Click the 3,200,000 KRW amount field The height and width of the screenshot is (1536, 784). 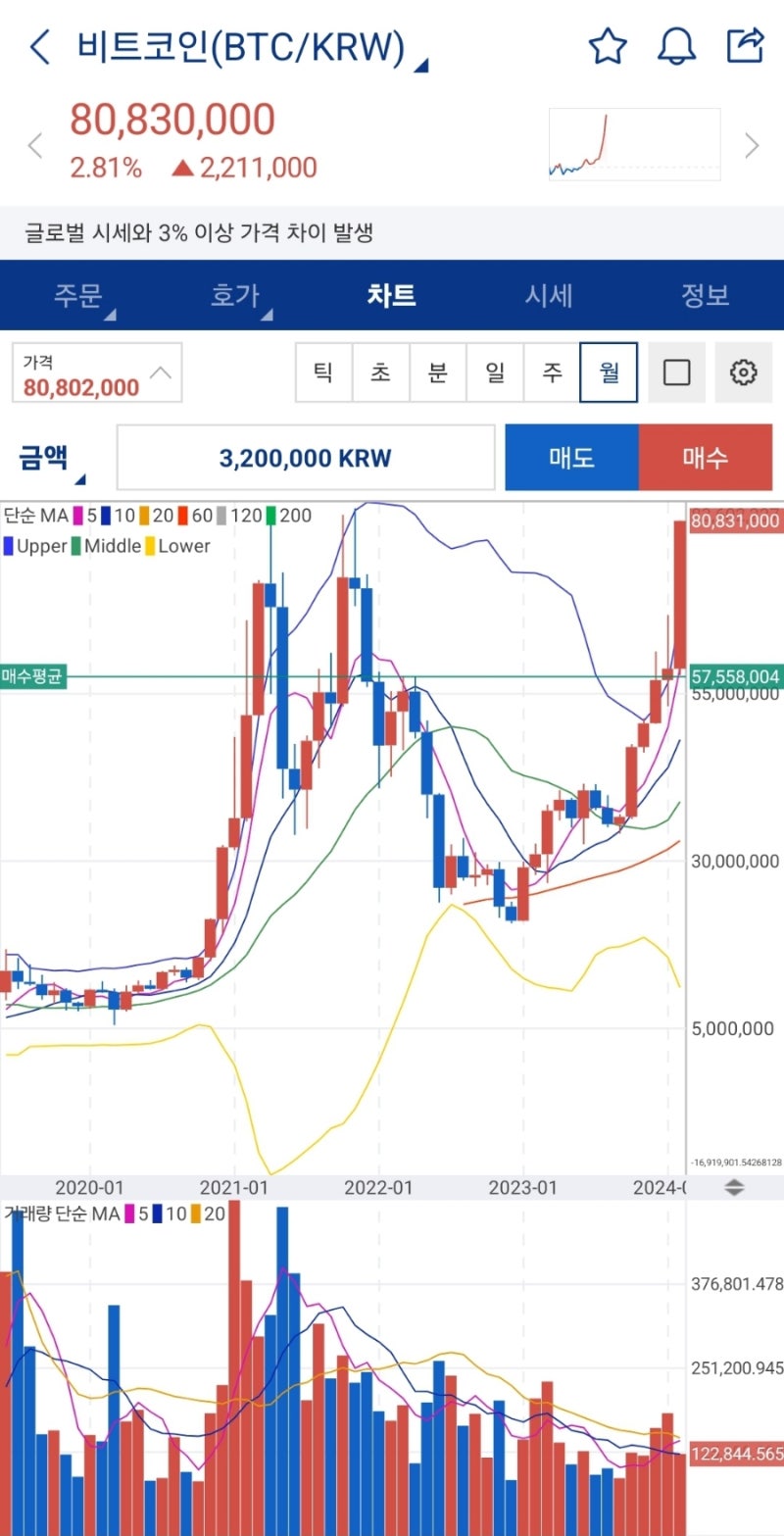click(x=306, y=457)
